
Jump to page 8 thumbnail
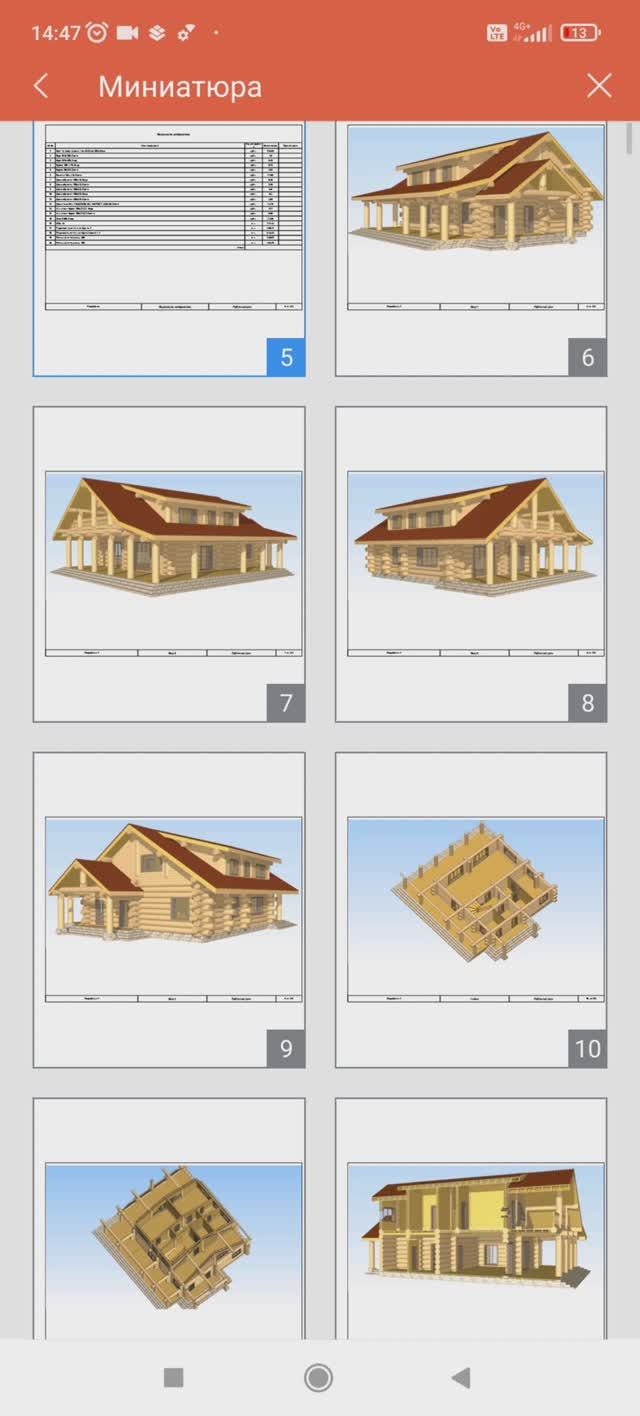point(471,564)
